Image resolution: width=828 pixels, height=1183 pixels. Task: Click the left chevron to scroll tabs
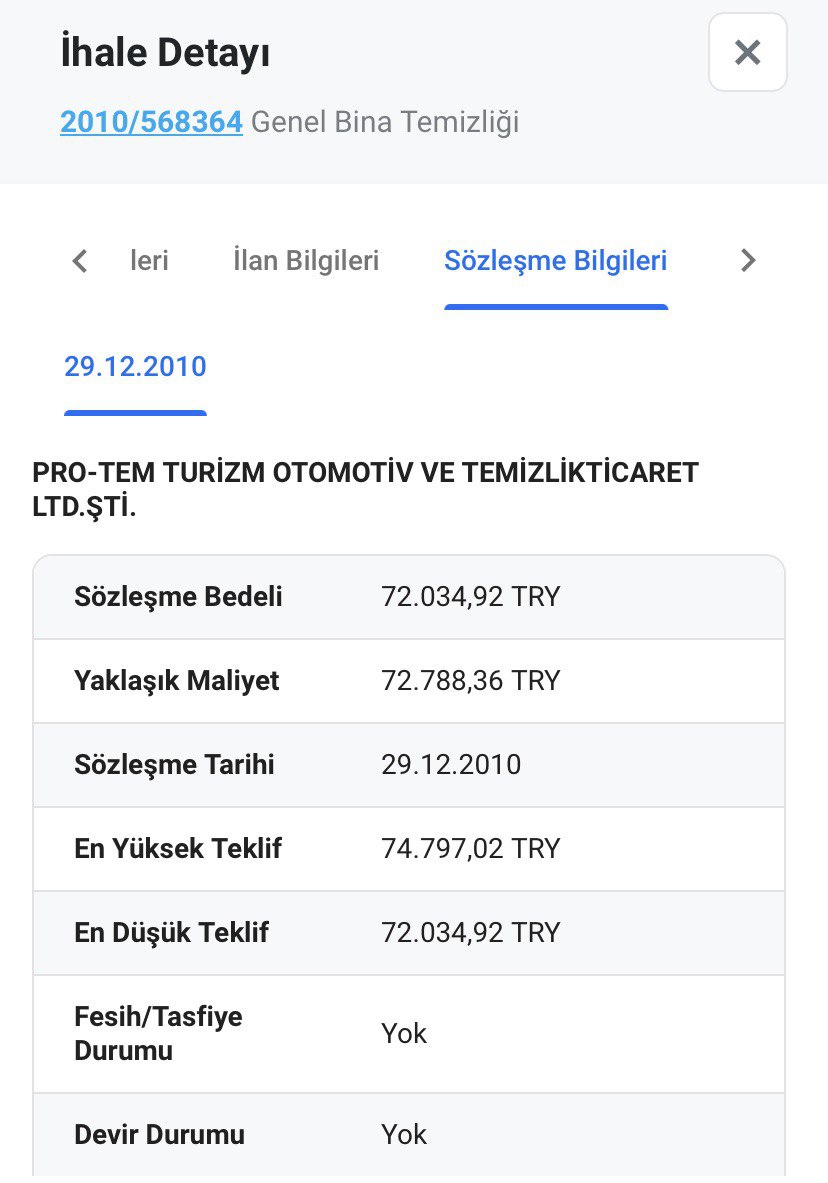coord(80,260)
